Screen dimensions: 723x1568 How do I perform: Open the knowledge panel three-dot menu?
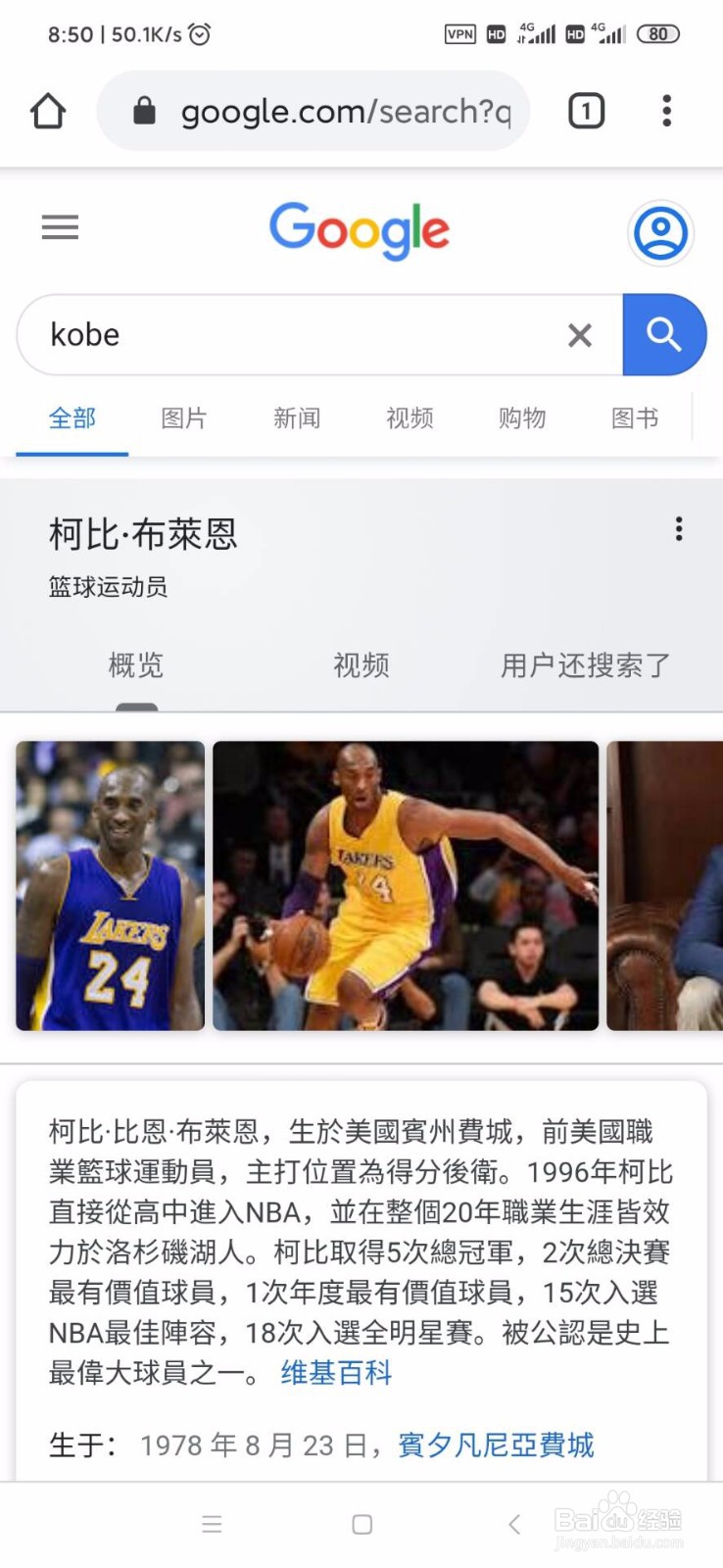(x=678, y=529)
